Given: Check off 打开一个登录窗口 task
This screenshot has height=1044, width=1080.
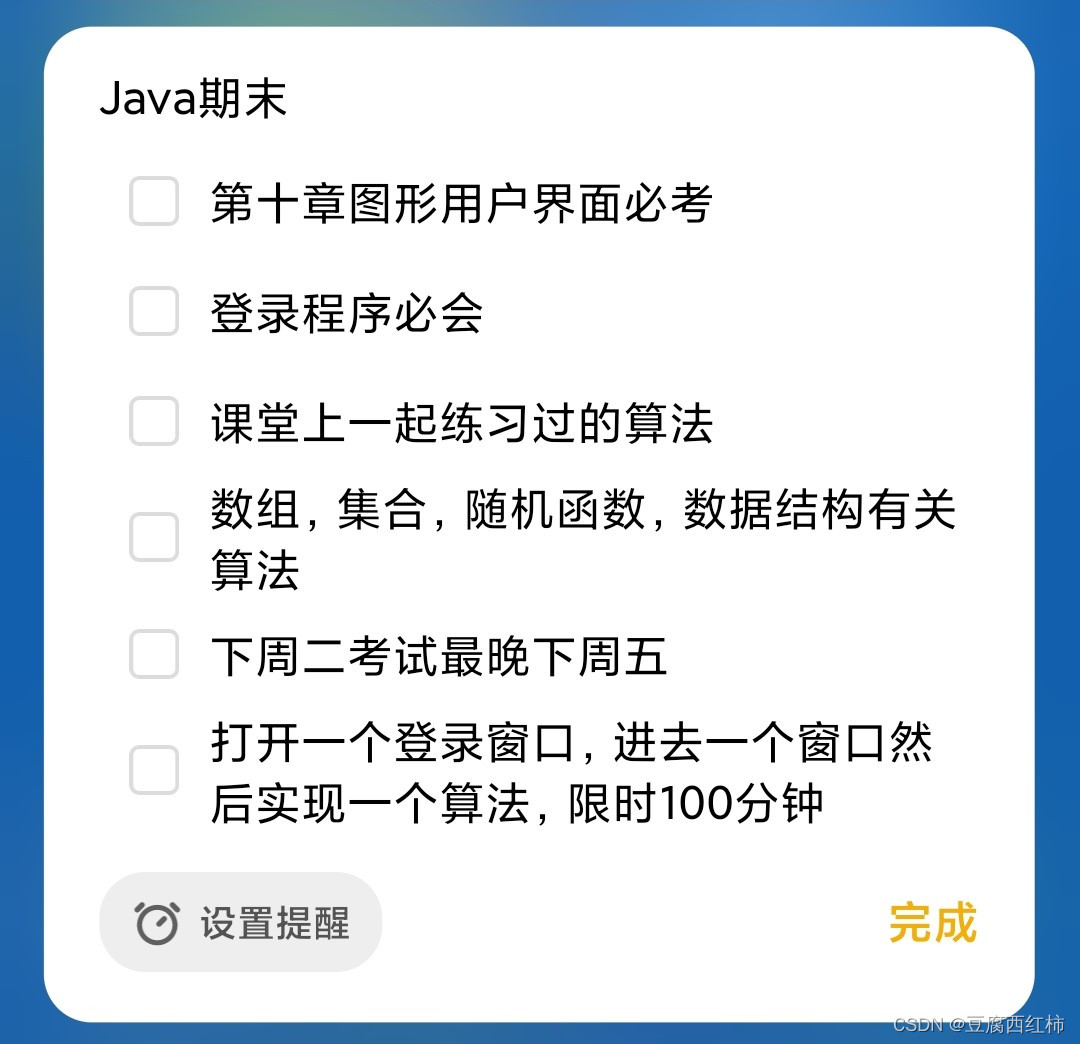Looking at the screenshot, I should (x=154, y=771).
